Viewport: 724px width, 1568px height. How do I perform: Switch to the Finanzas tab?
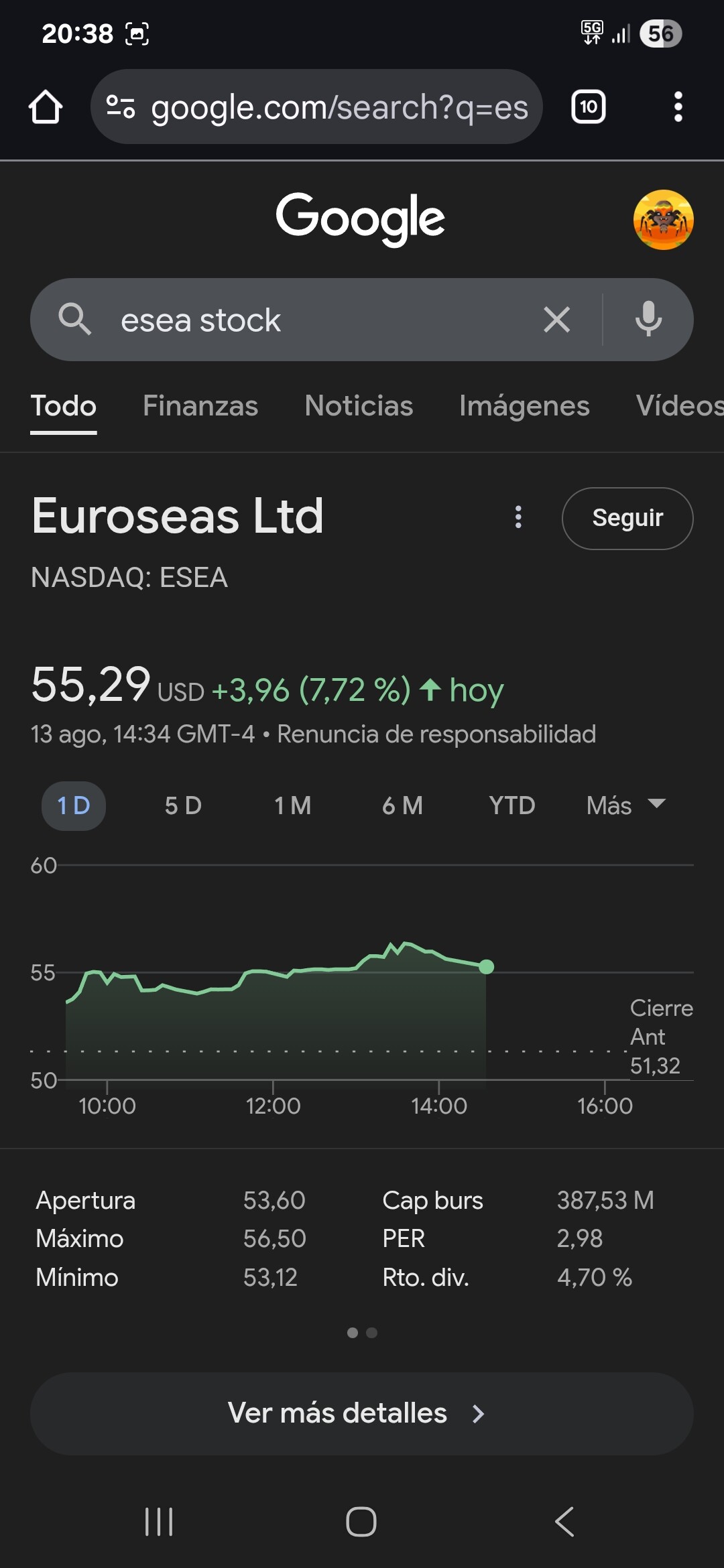(x=200, y=405)
